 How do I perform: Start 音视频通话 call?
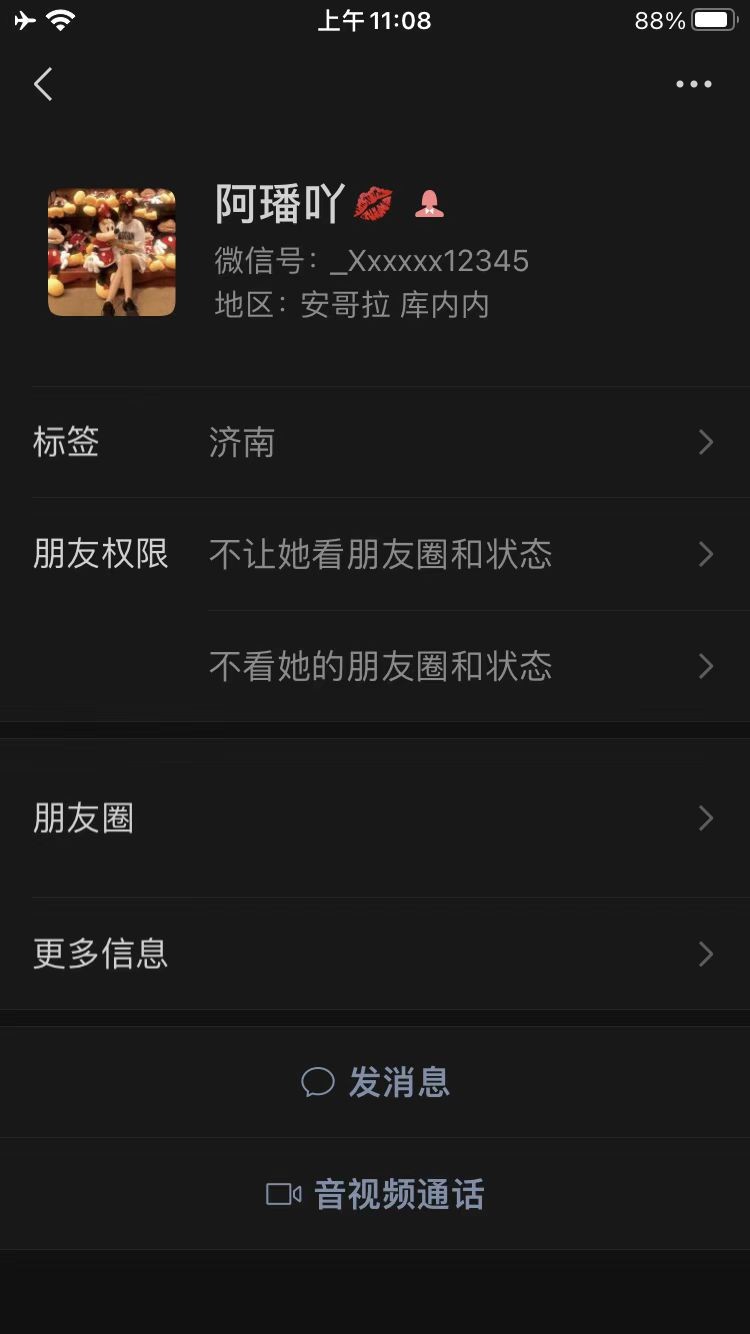(x=375, y=1194)
